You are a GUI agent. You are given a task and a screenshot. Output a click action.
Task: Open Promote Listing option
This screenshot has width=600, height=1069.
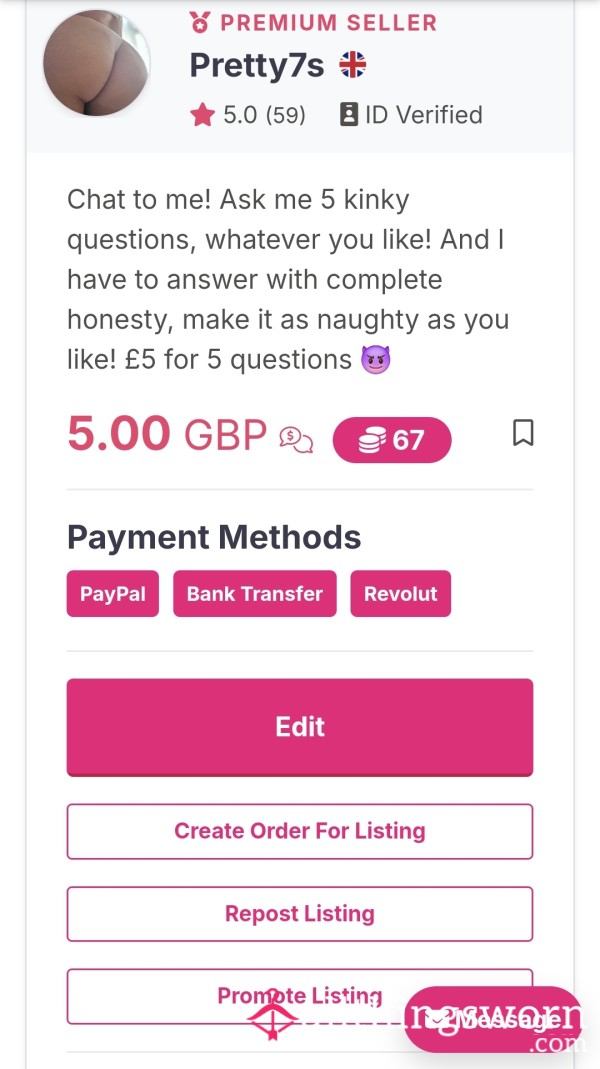tap(299, 996)
